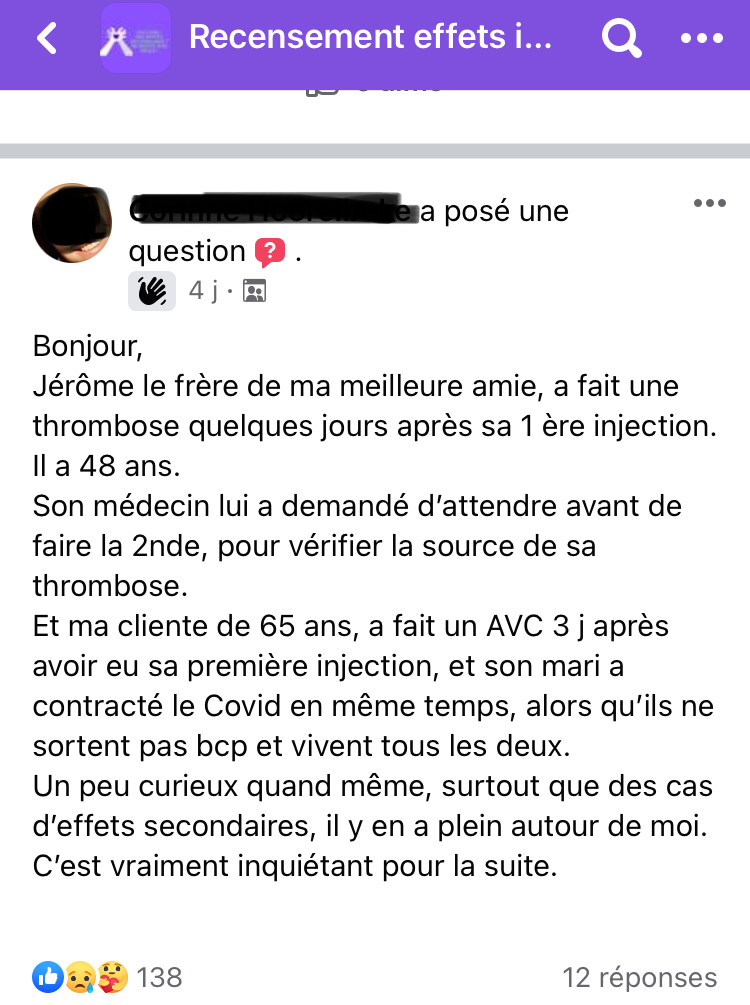Go back using the header arrow

46,39
